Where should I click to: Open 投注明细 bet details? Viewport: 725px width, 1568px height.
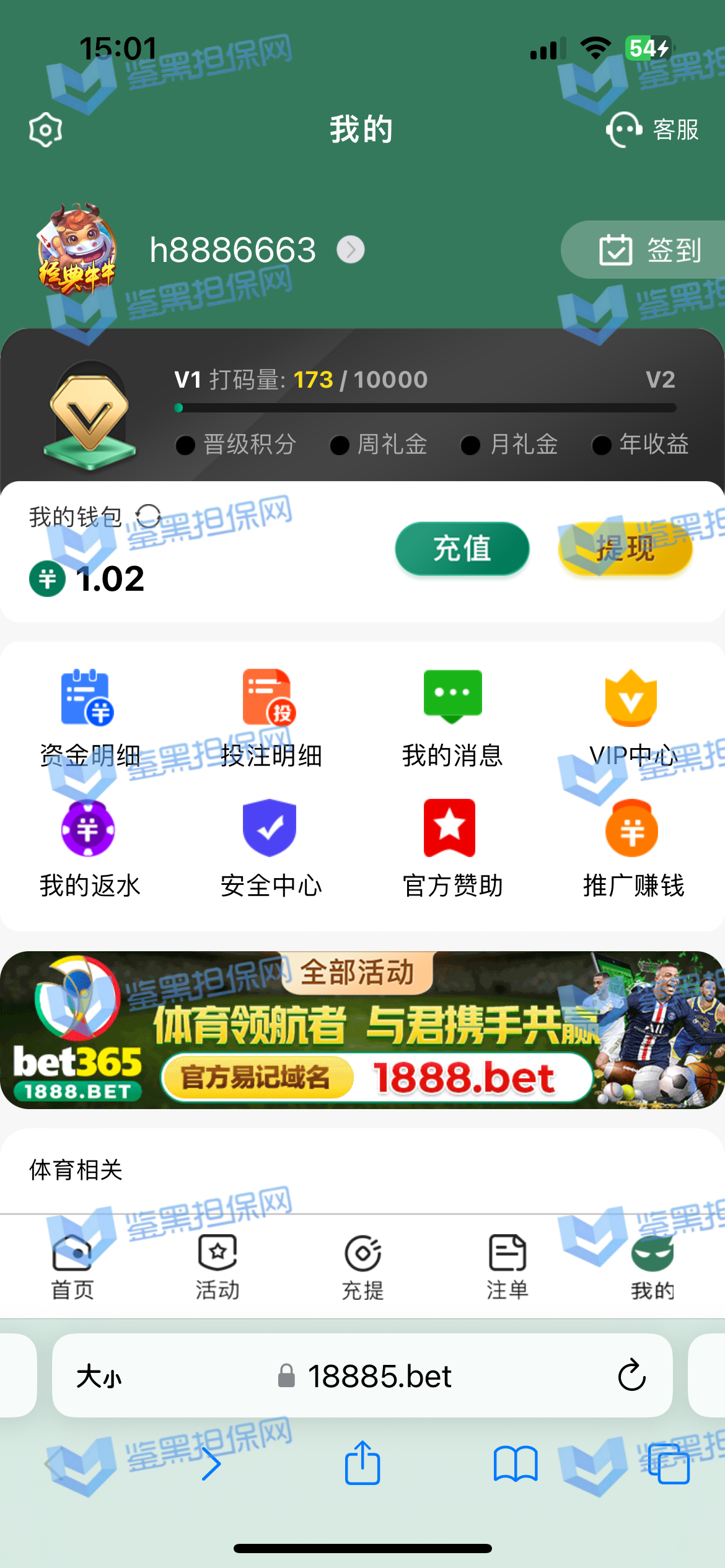click(270, 718)
